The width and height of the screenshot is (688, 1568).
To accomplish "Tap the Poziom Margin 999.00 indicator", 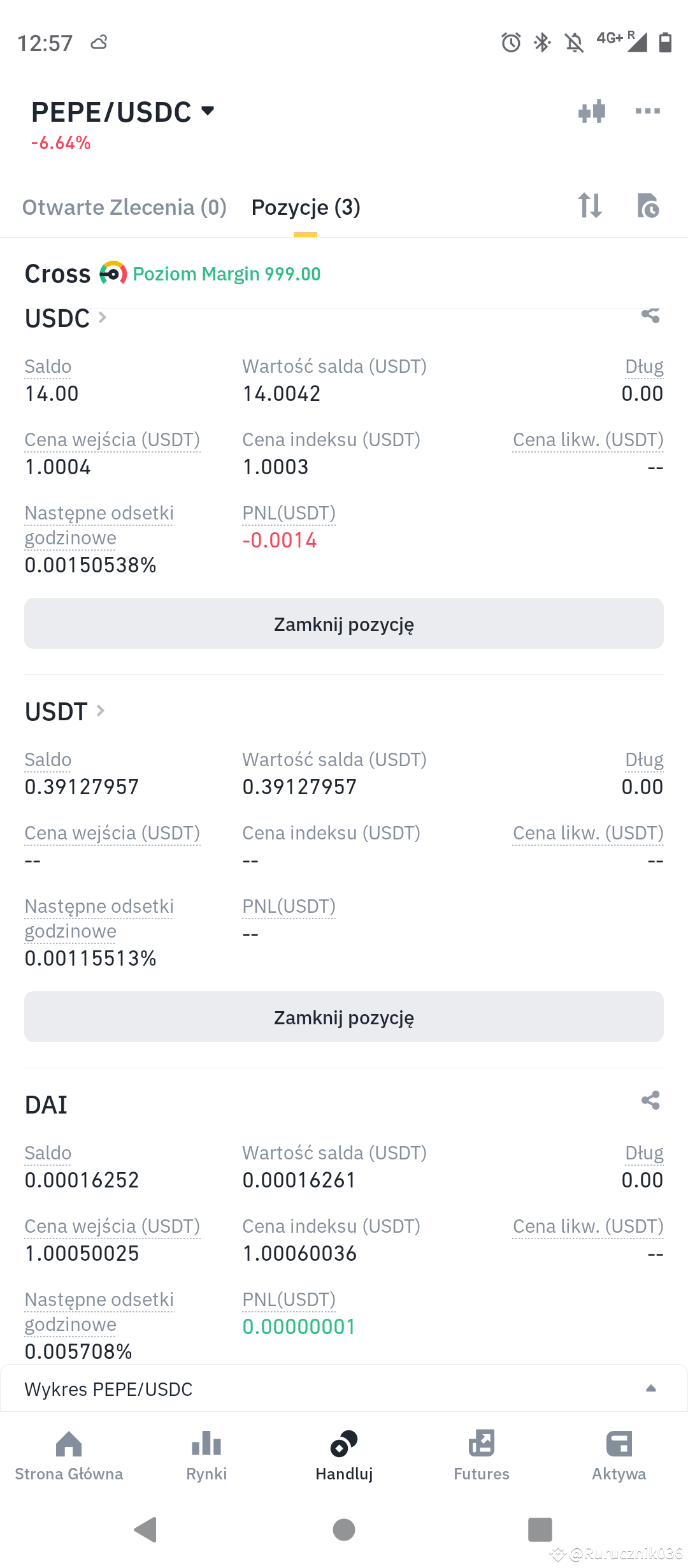I will [x=227, y=273].
